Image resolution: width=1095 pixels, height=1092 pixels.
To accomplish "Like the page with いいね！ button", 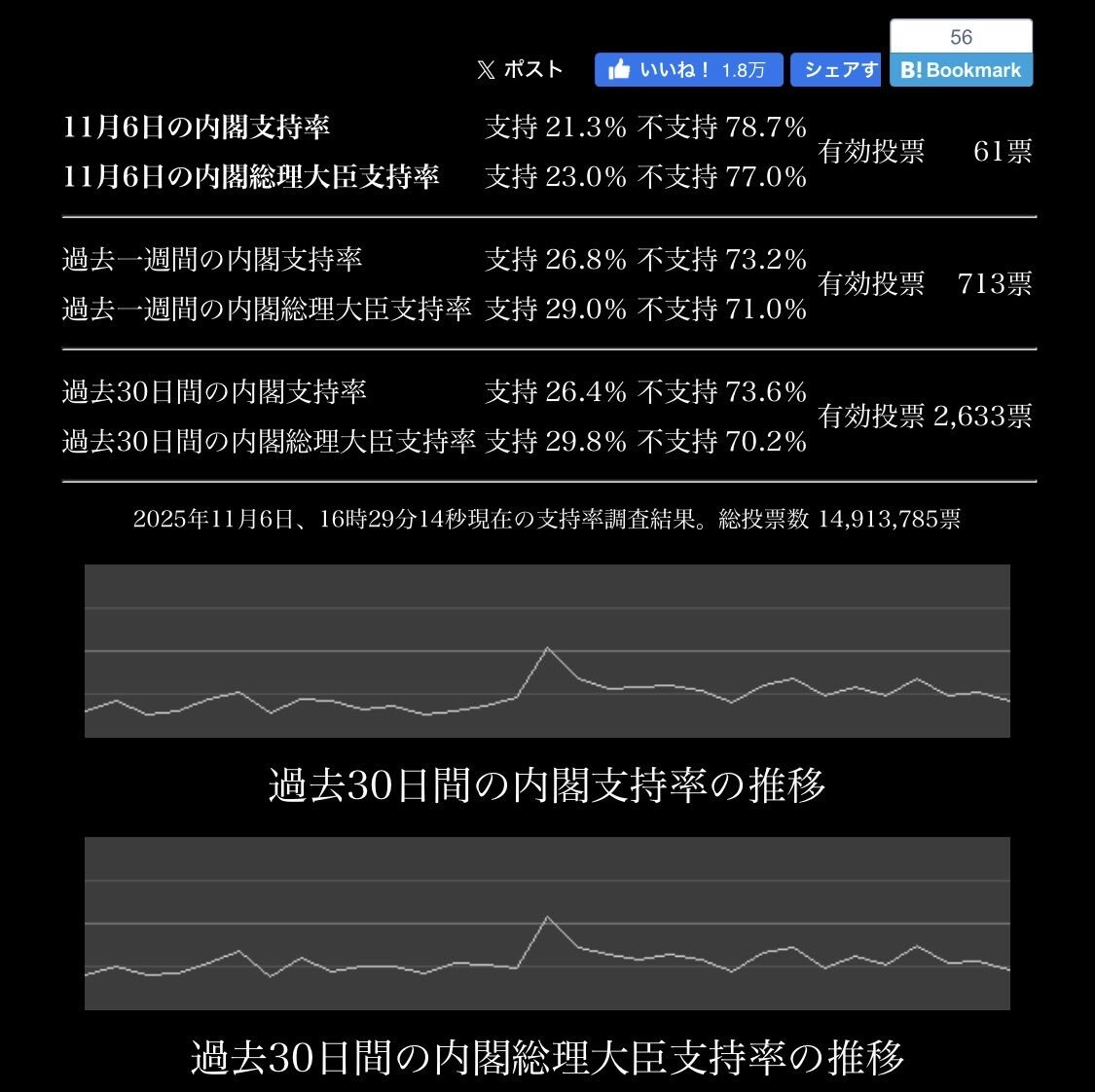I will (688, 70).
